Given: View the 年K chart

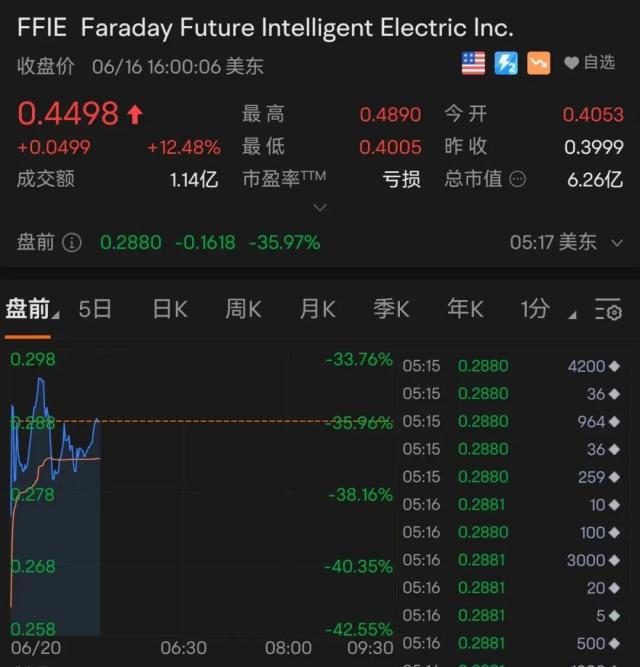Looking at the screenshot, I should click(465, 309).
